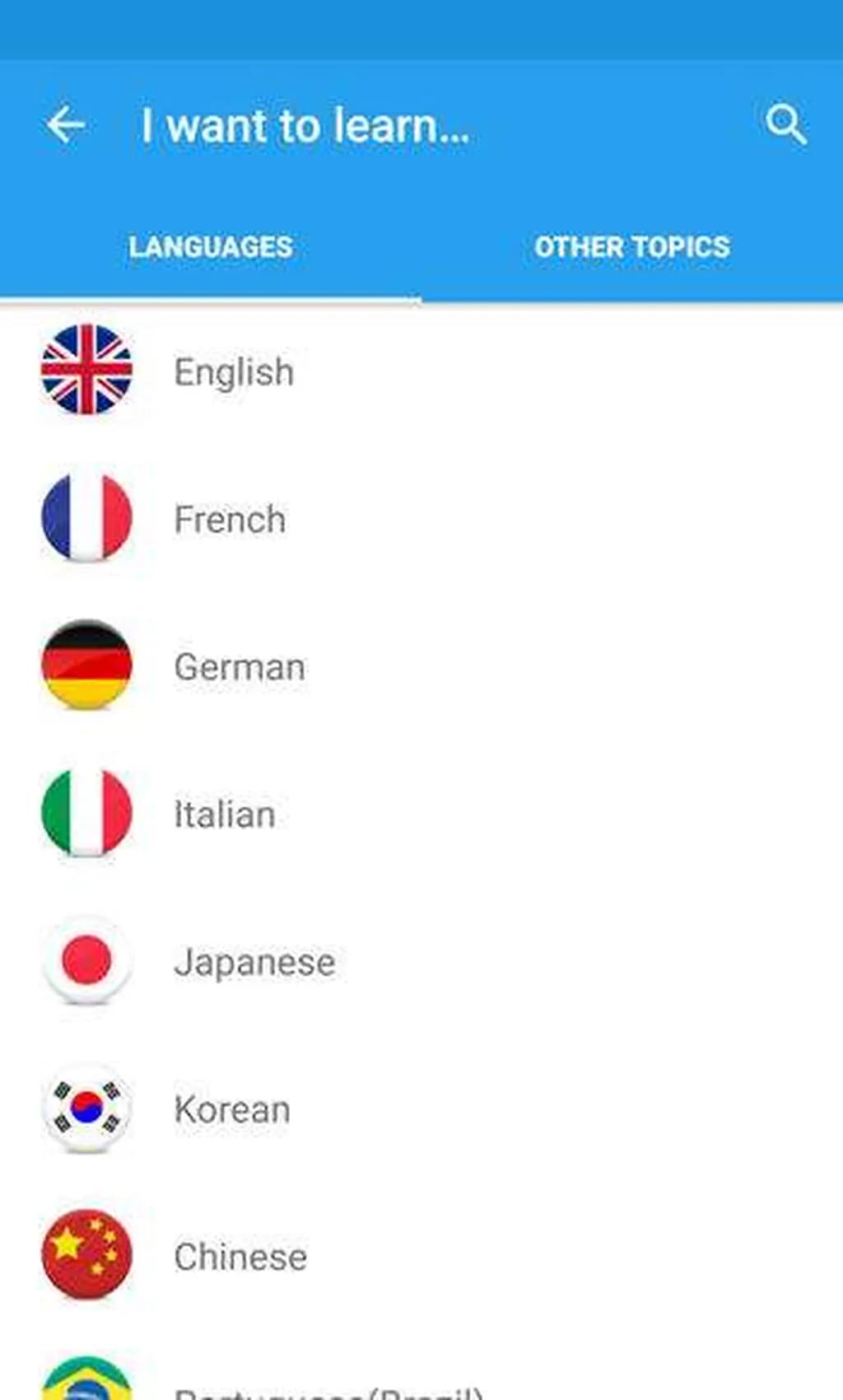The image size is (843, 1400).
Task: Open the Italian language option
Action: (224, 814)
